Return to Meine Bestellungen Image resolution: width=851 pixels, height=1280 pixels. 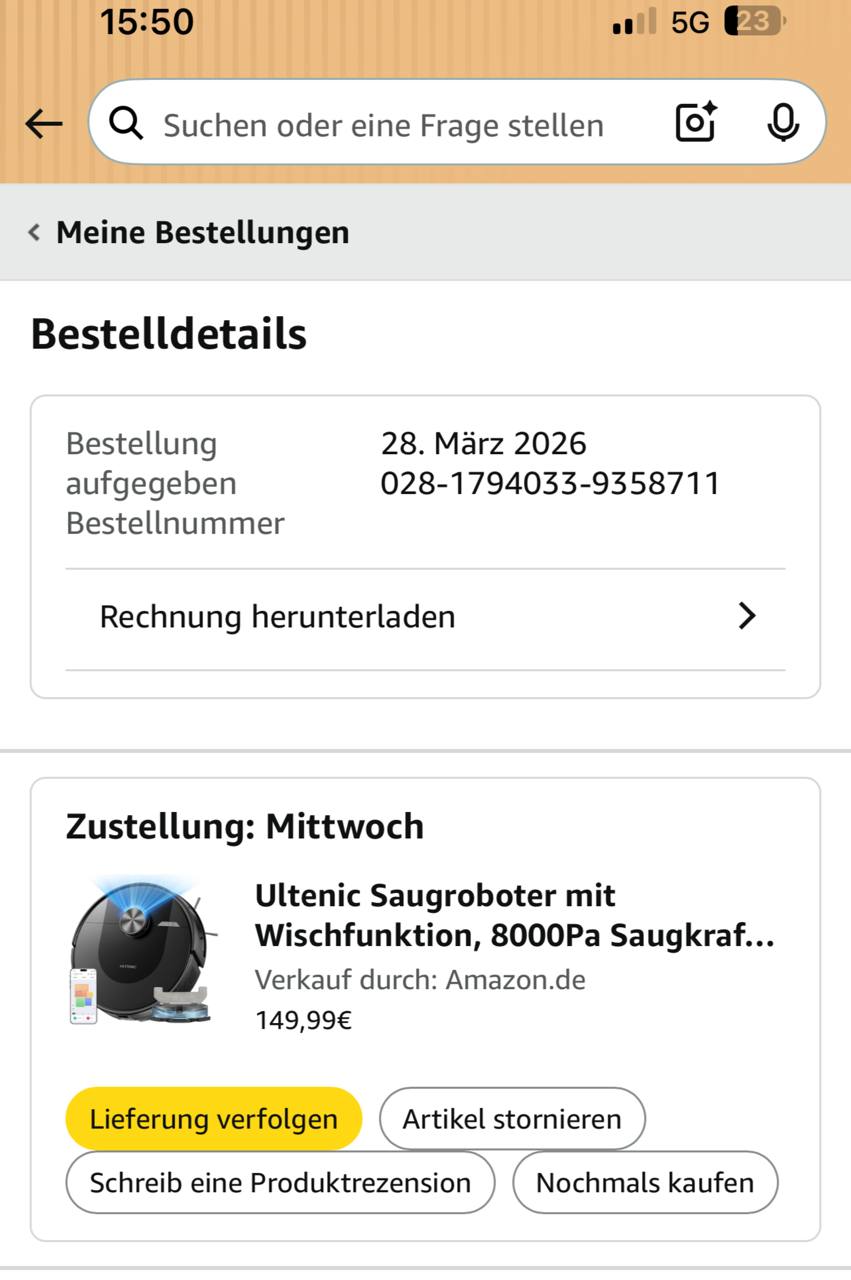(190, 233)
